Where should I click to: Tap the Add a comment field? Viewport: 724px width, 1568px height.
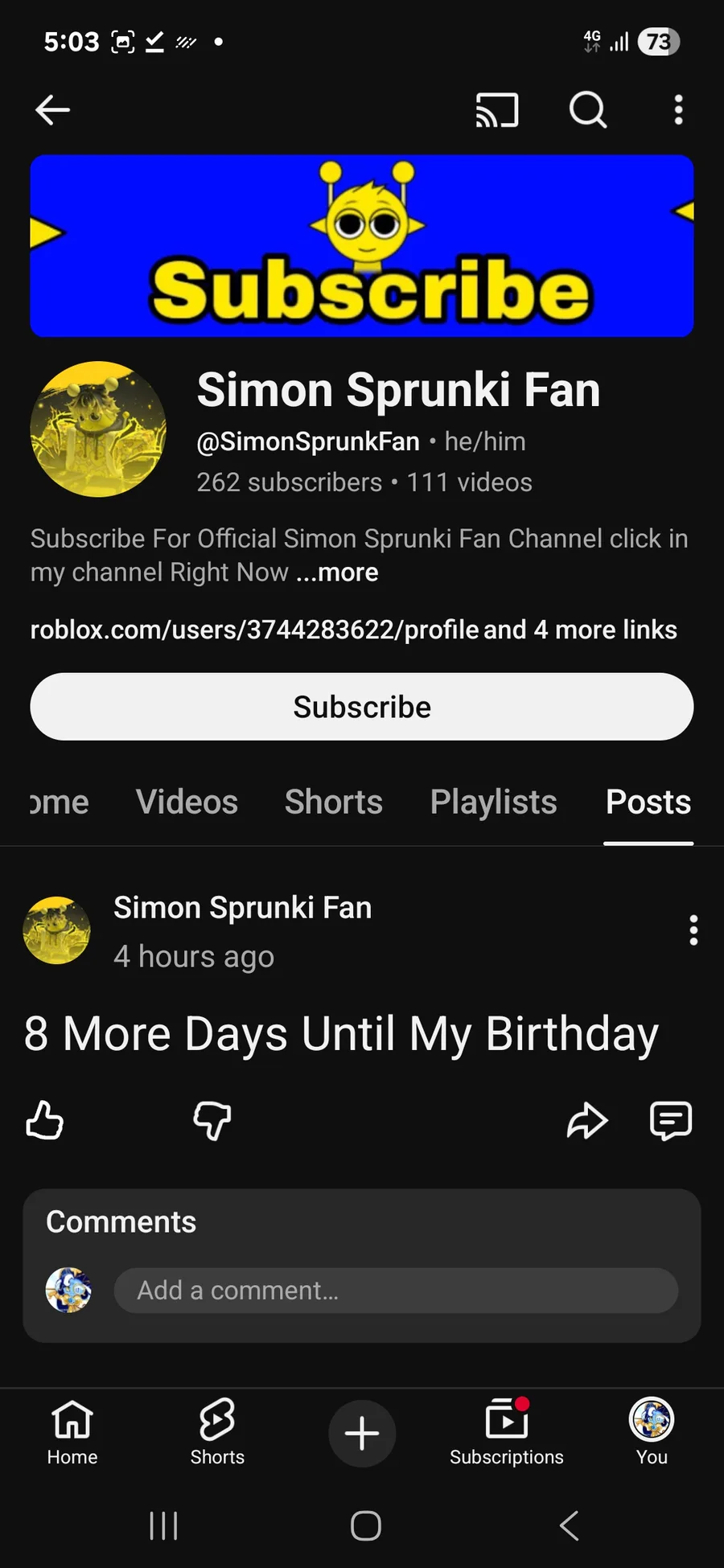[396, 1291]
